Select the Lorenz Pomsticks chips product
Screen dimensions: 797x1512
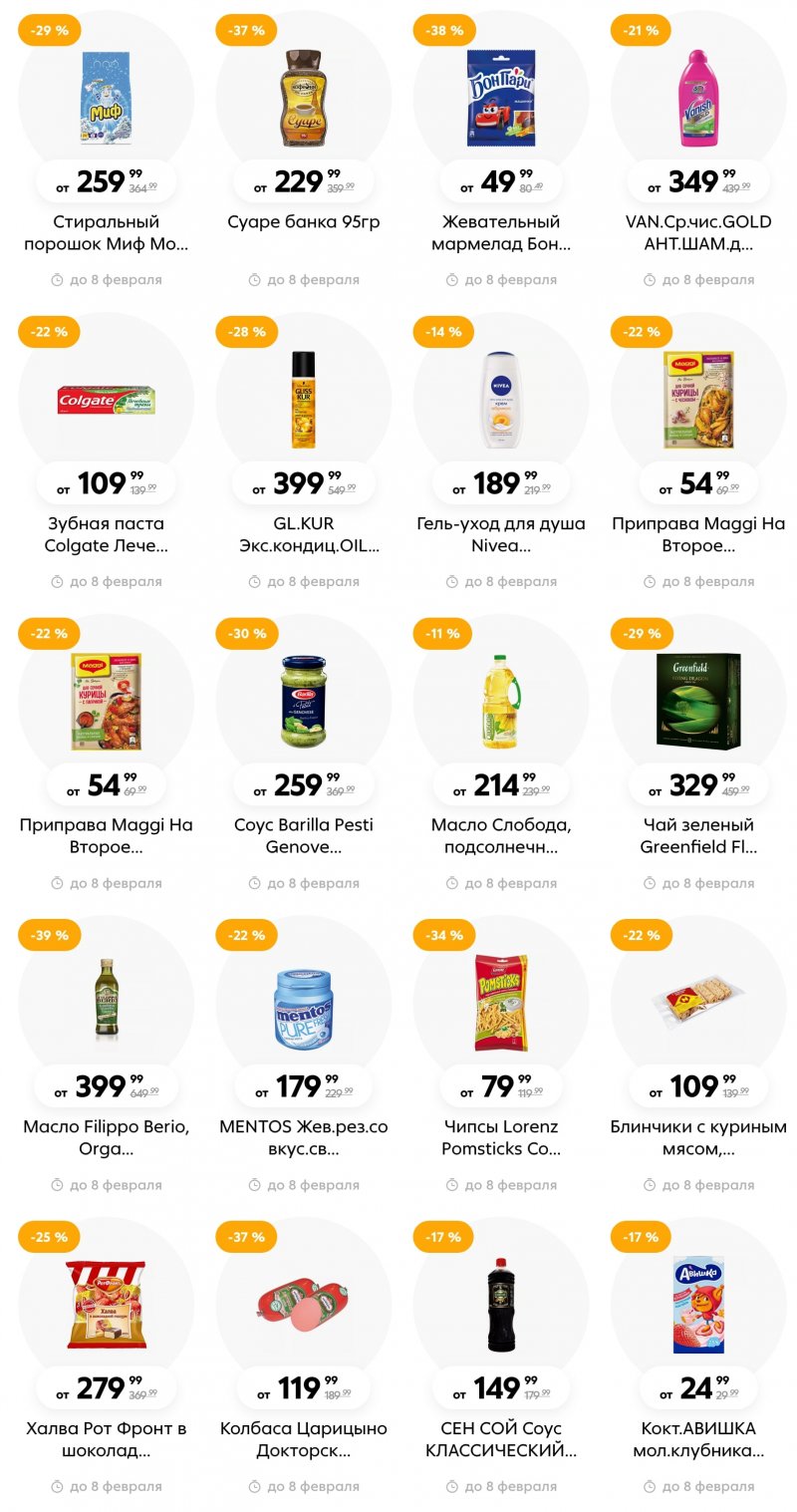[500, 1003]
